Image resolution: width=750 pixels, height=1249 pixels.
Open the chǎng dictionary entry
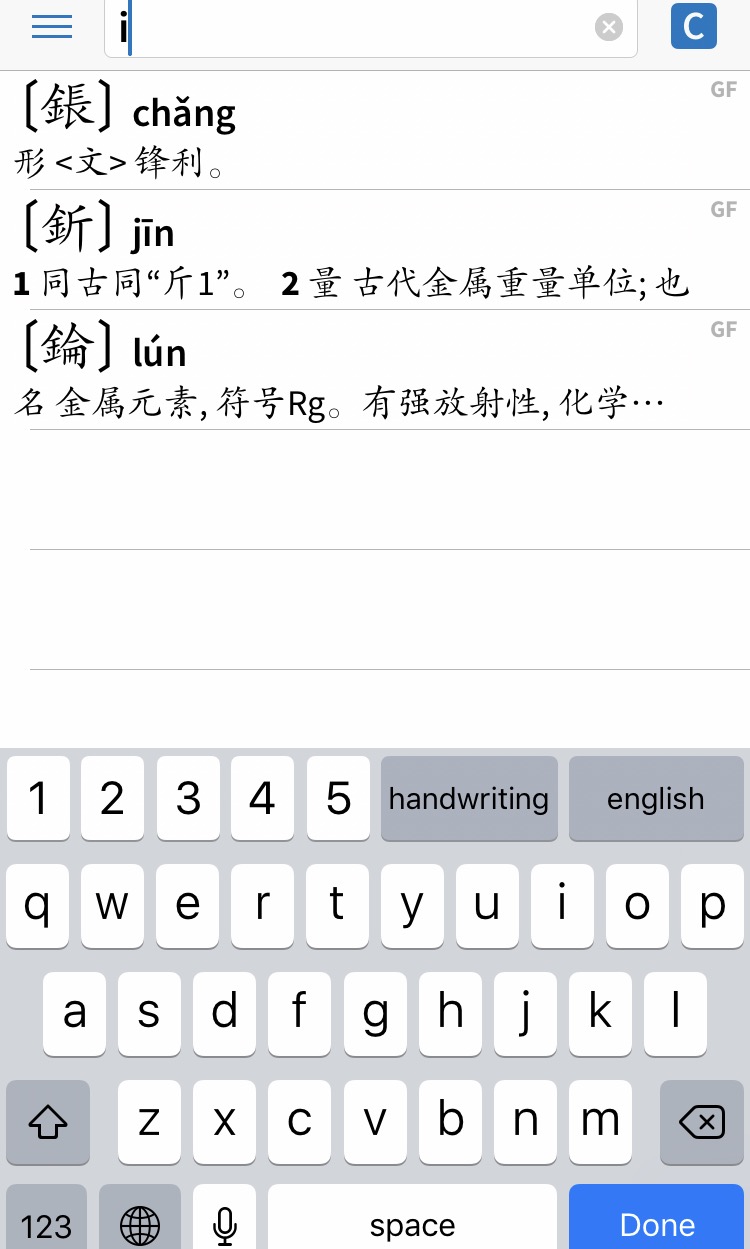pos(375,130)
